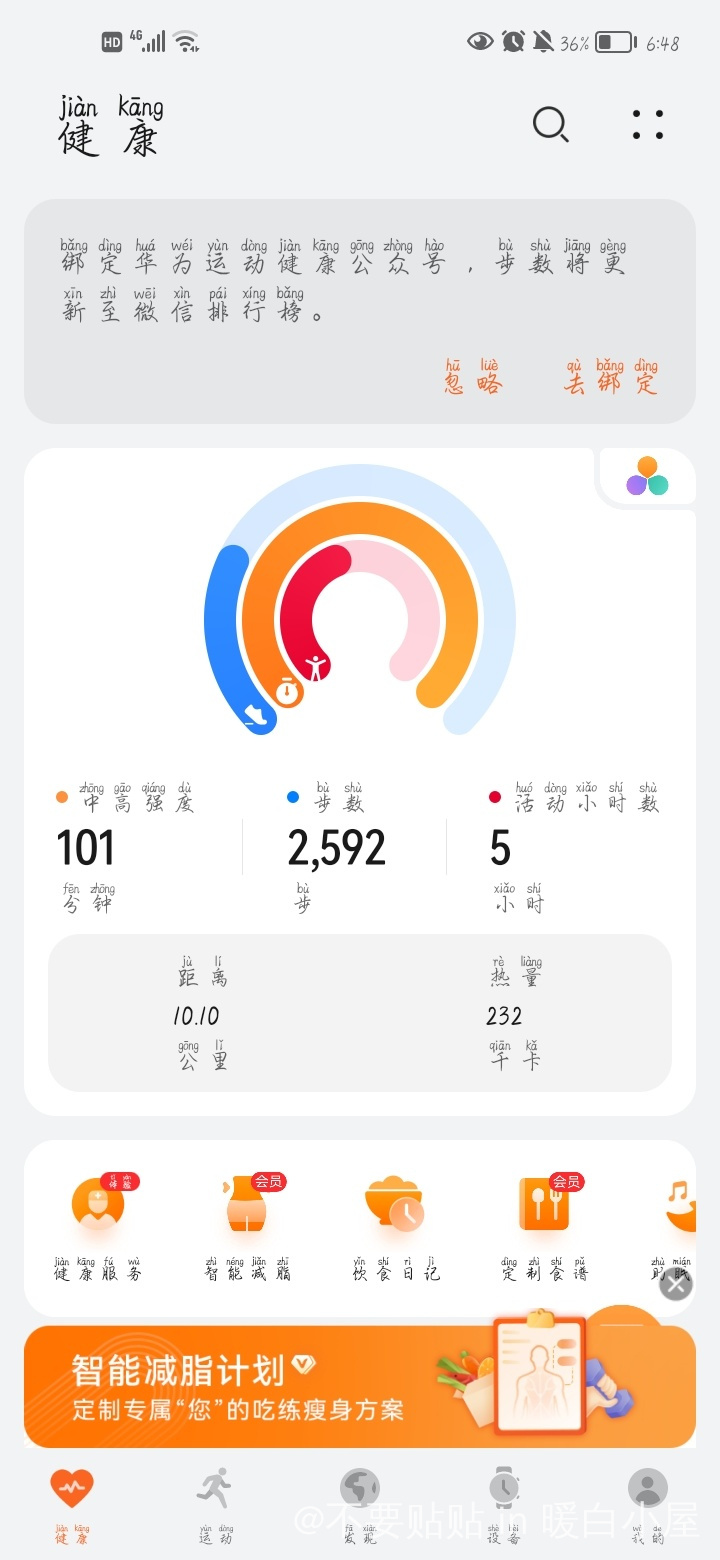720x1560 pixels.
Task: Tap 忽略 to dismiss binding notice
Action: pyautogui.click(x=473, y=378)
